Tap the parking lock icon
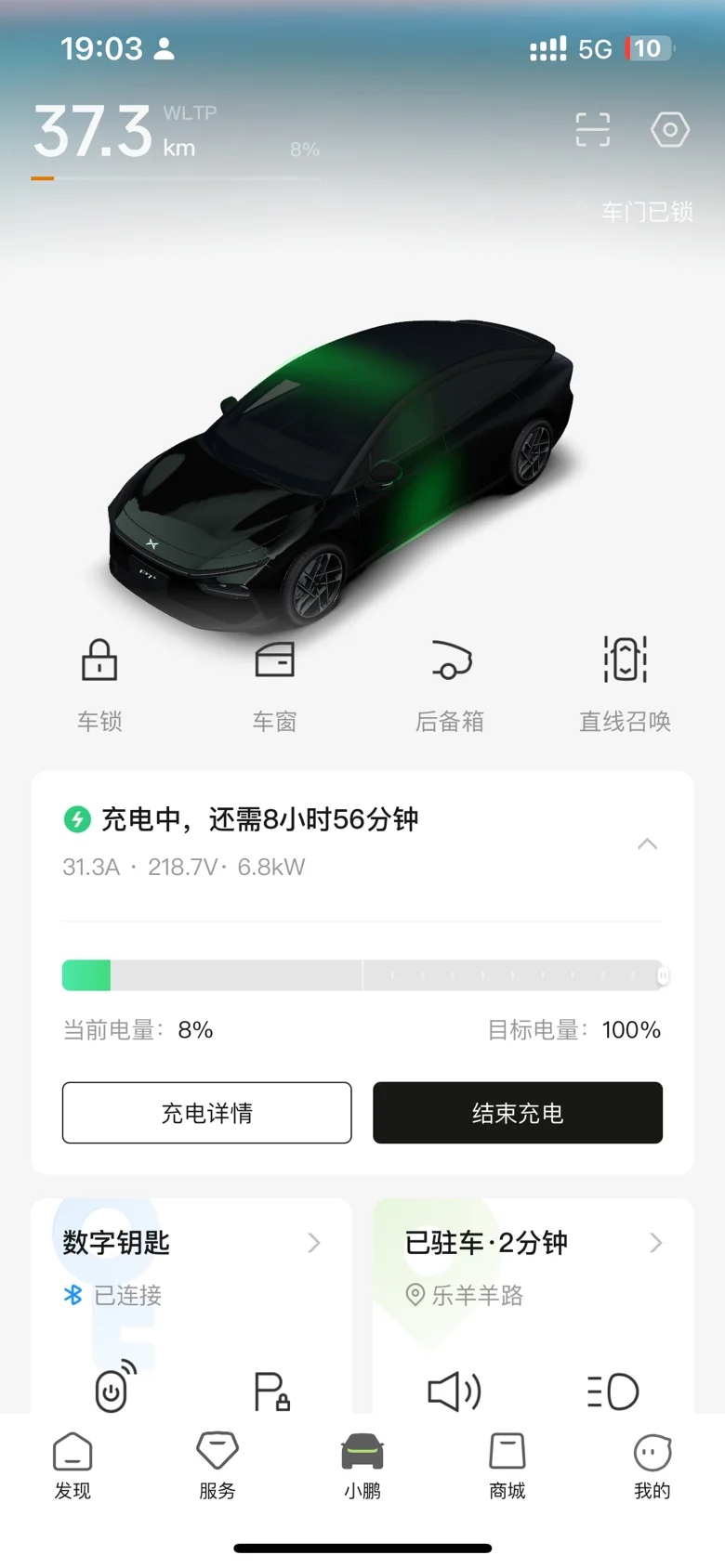 pos(271,1391)
